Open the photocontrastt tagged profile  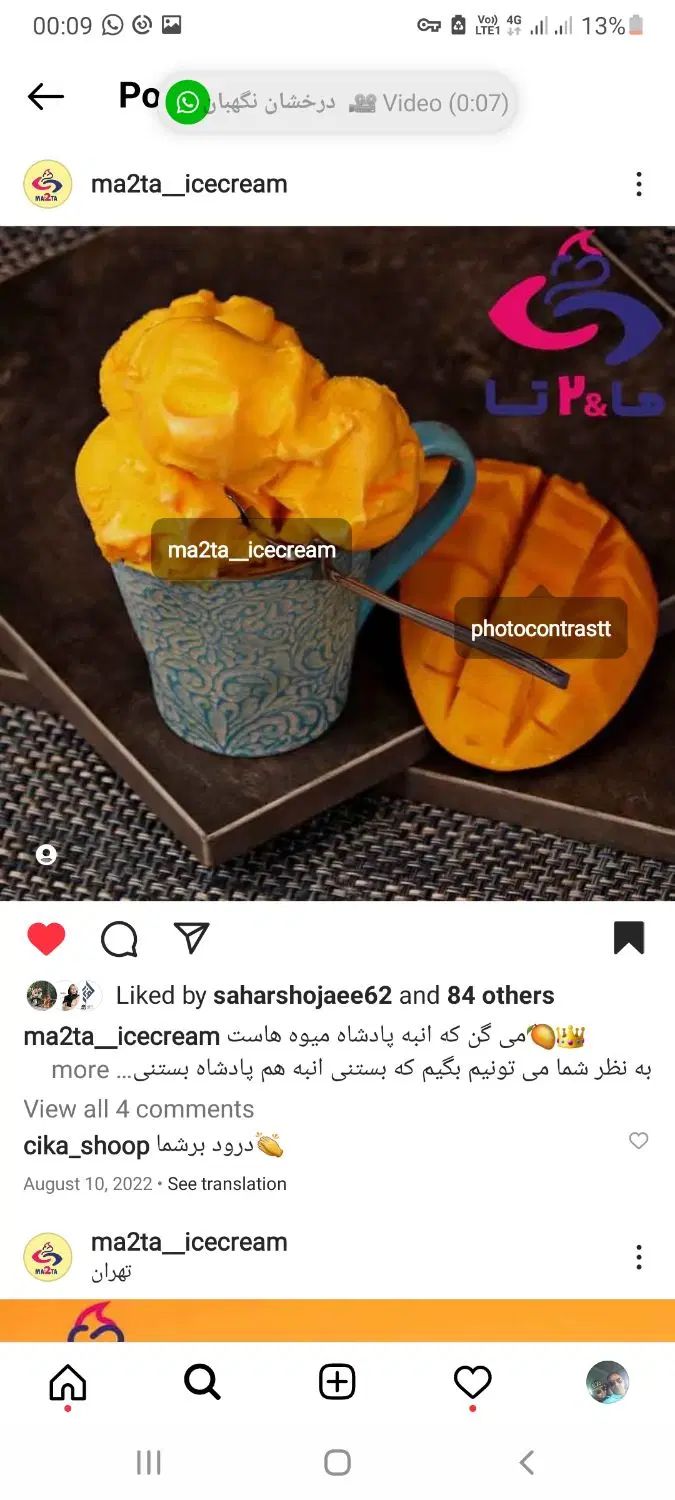(540, 629)
